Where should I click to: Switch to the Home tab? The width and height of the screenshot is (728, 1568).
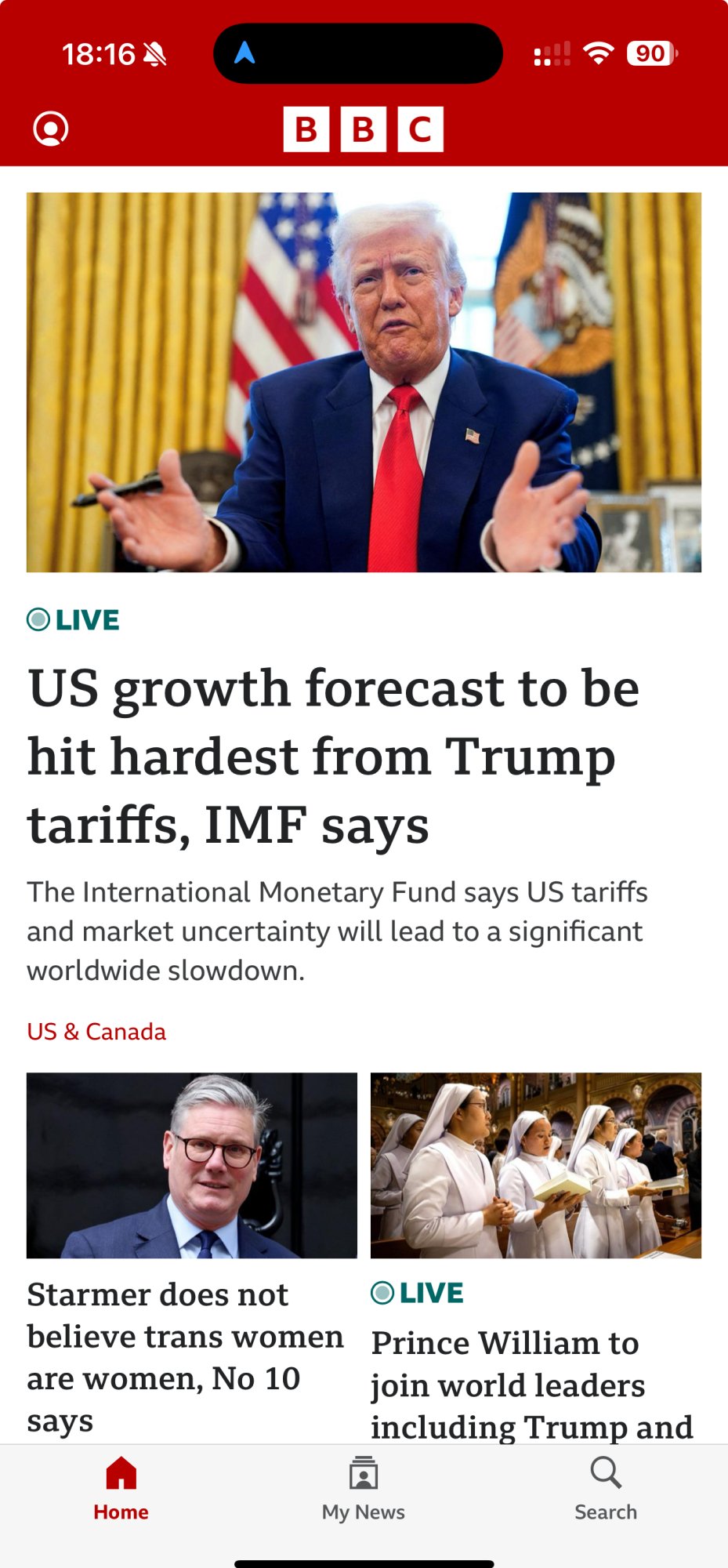(x=121, y=1488)
